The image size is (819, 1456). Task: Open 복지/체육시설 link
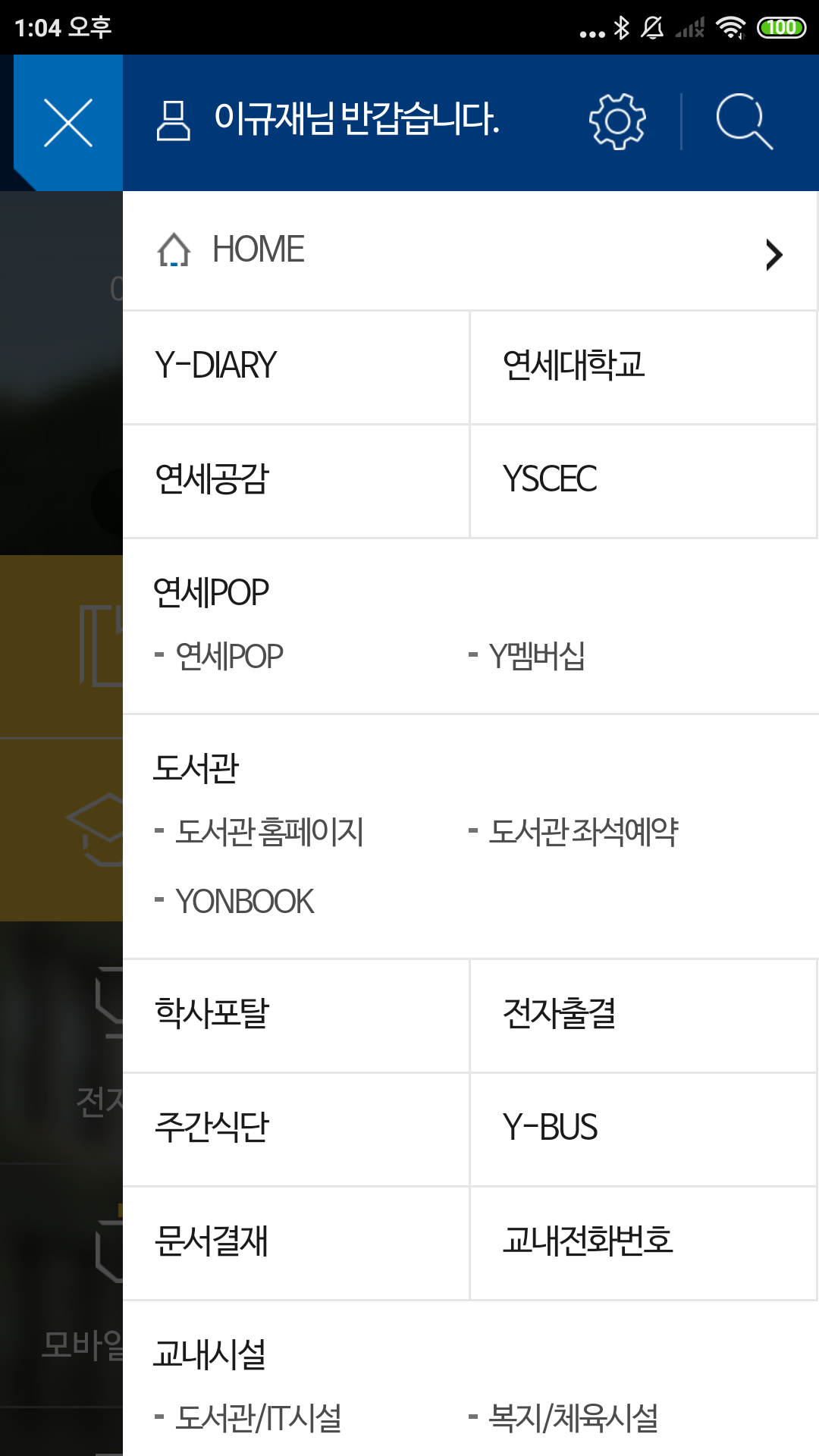[573, 1418]
